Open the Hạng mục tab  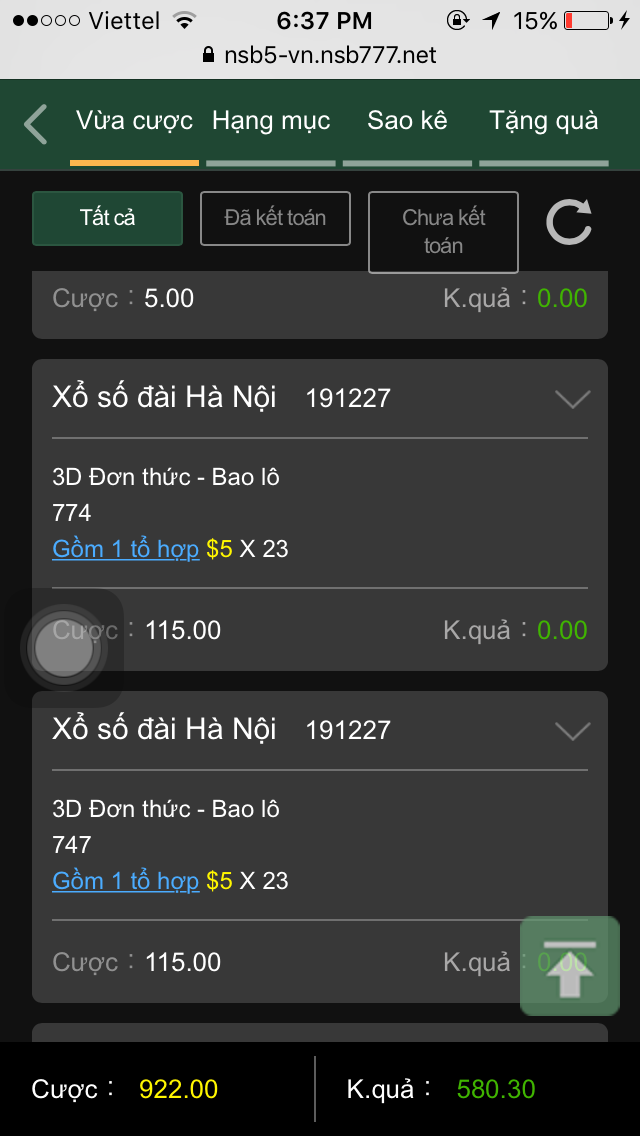[271, 122]
